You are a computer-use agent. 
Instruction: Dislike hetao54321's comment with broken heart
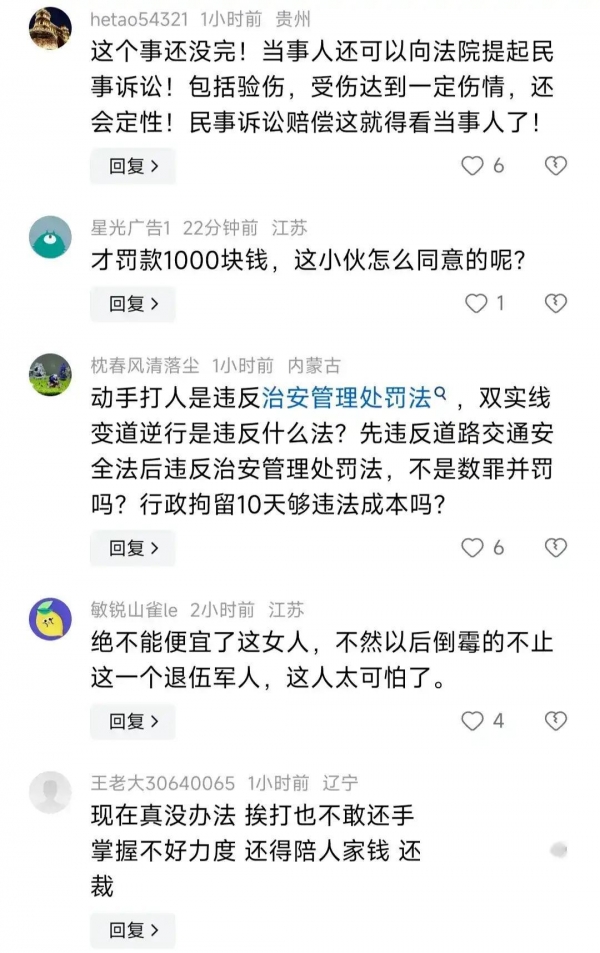555,166
